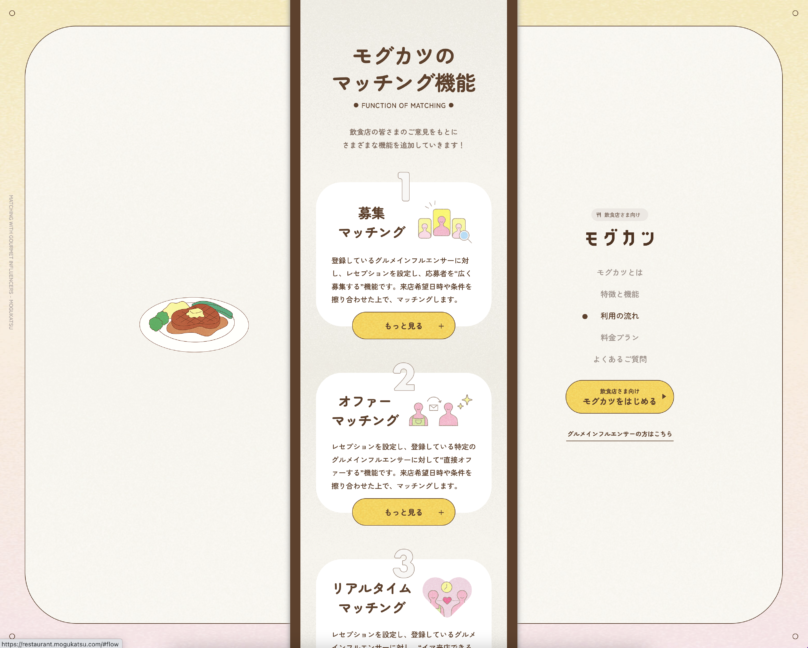The width and height of the screenshot is (808, 648).
Task: Jump to 利用の流れ section
Action: (x=619, y=316)
